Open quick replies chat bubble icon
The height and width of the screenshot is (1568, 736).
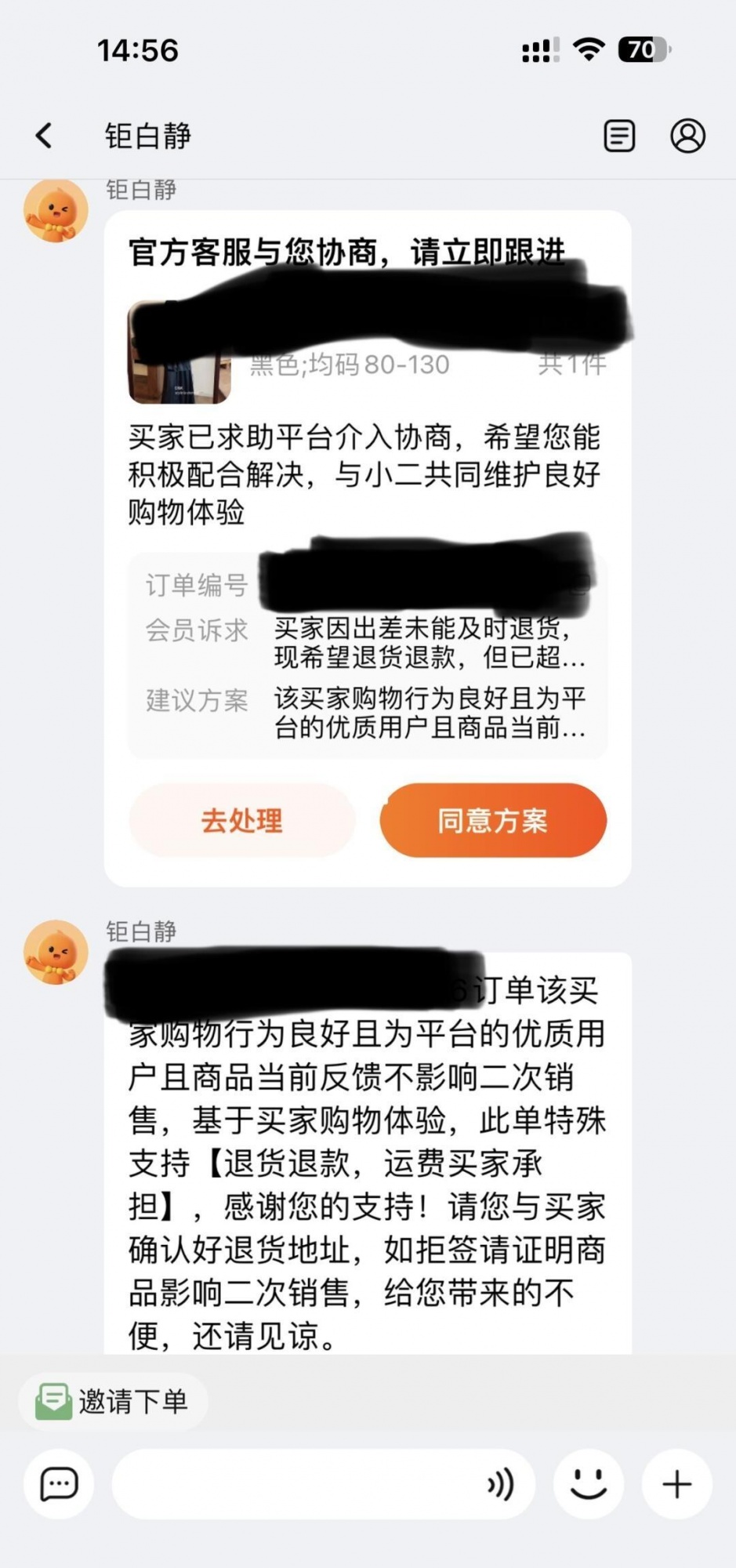pos(59,1484)
